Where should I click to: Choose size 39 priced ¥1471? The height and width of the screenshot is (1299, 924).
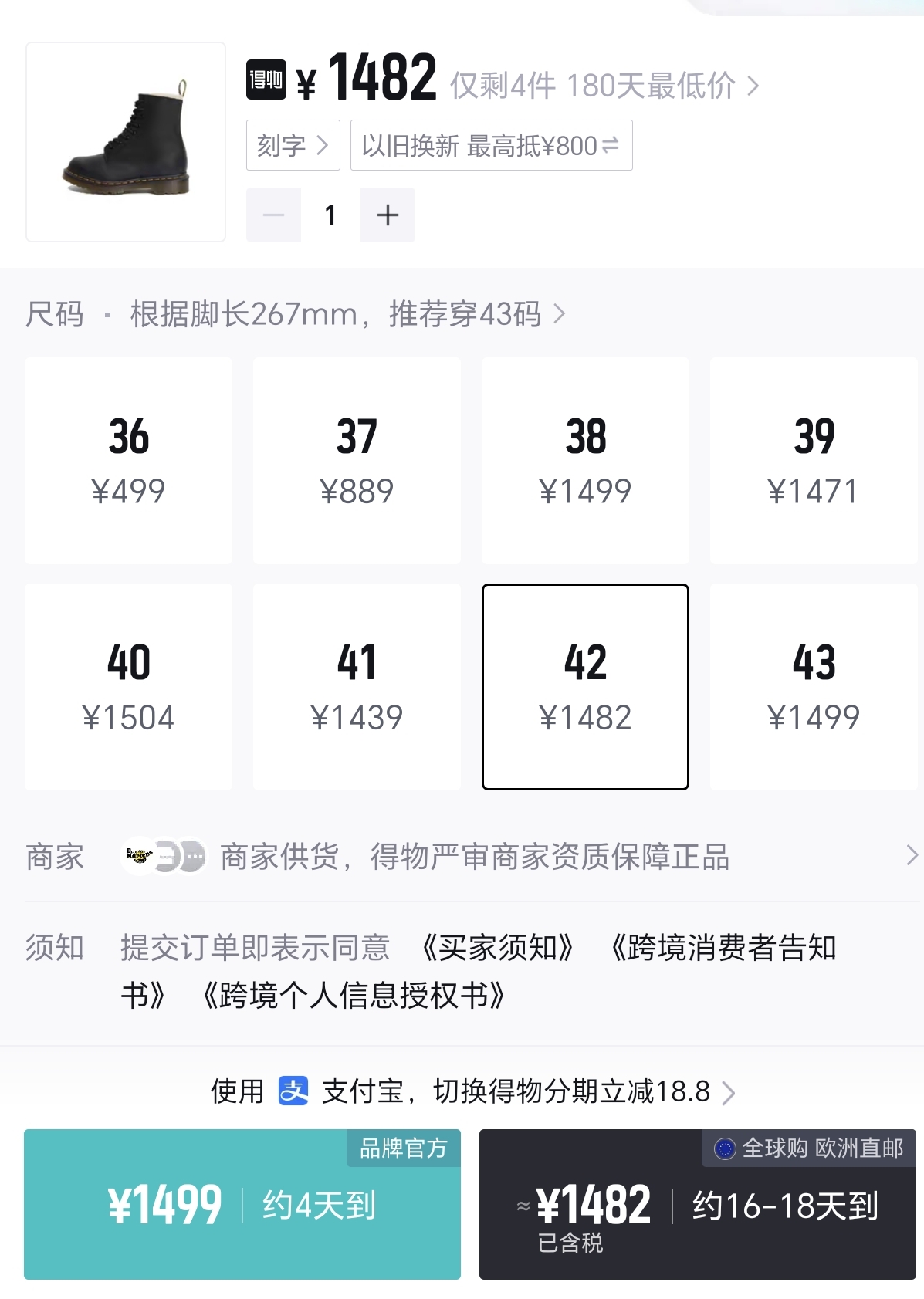tap(814, 460)
